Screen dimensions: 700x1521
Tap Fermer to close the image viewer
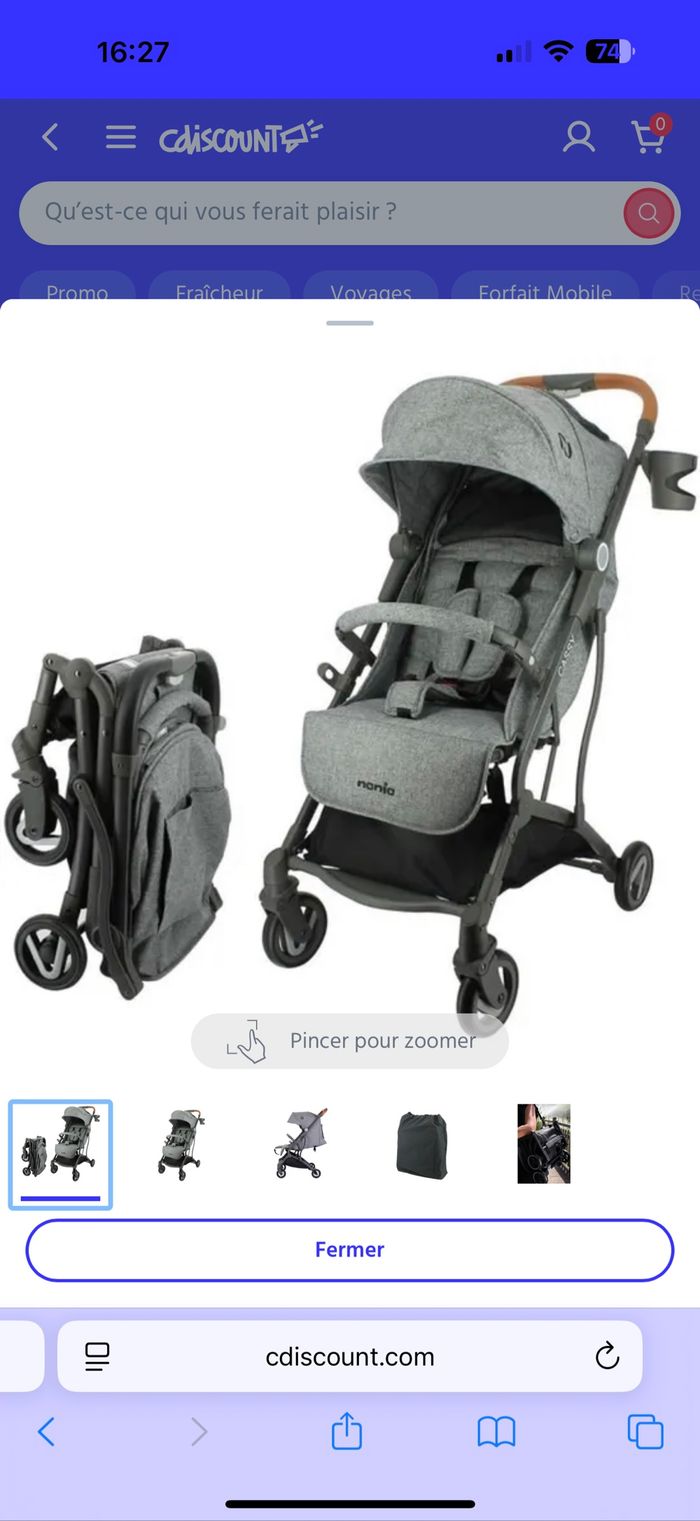point(349,1249)
